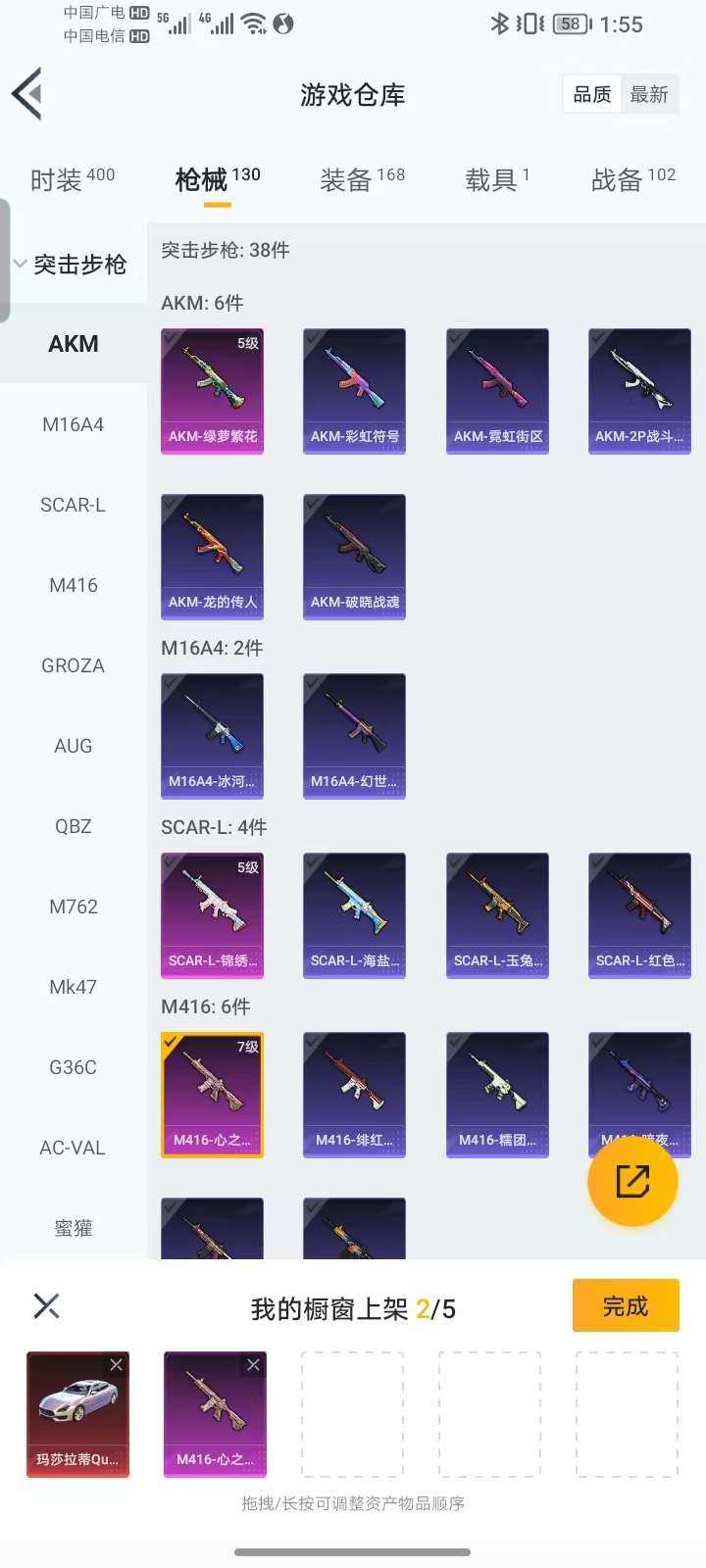Tap the yellow share floating button

coord(632,1181)
